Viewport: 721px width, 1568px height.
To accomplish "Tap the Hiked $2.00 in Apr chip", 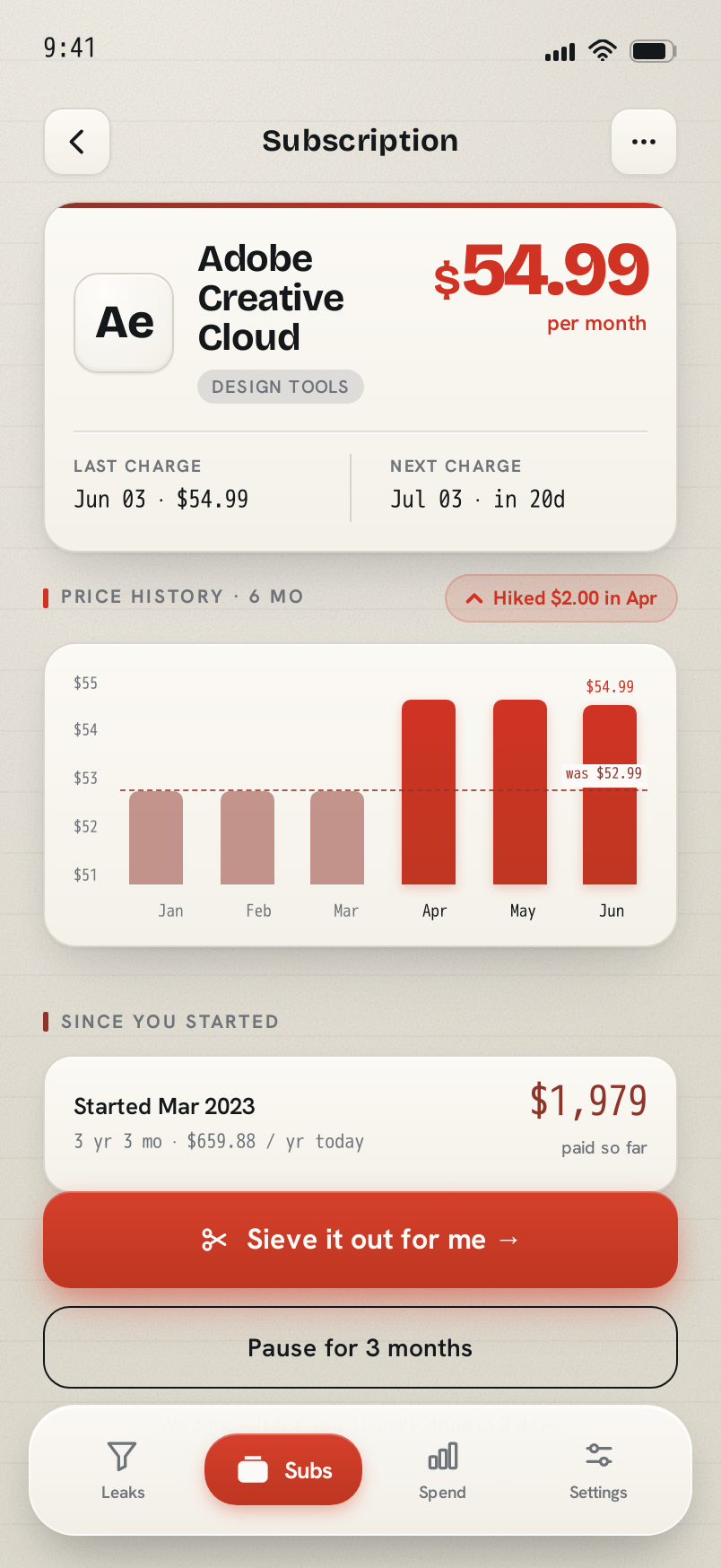I will [561, 598].
